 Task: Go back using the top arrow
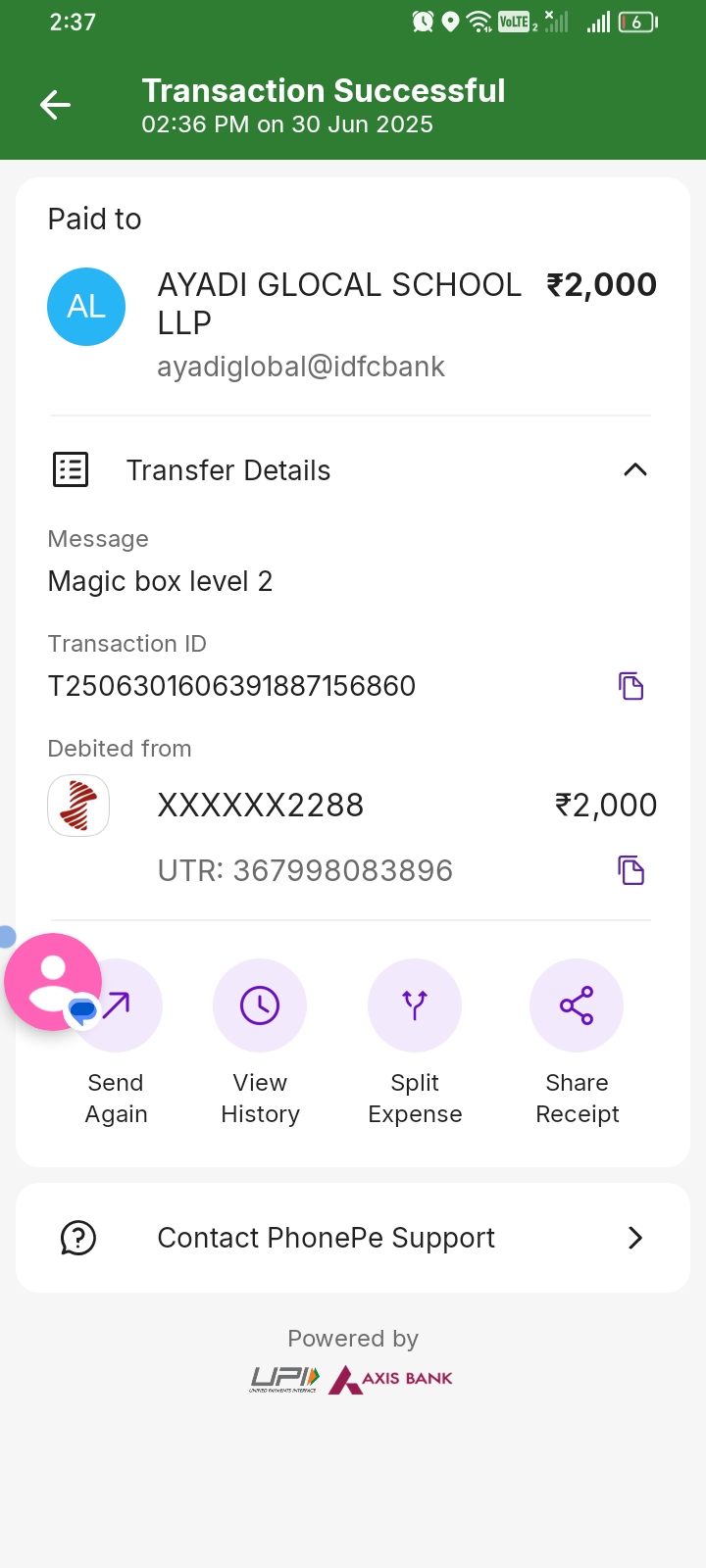pyautogui.click(x=56, y=105)
